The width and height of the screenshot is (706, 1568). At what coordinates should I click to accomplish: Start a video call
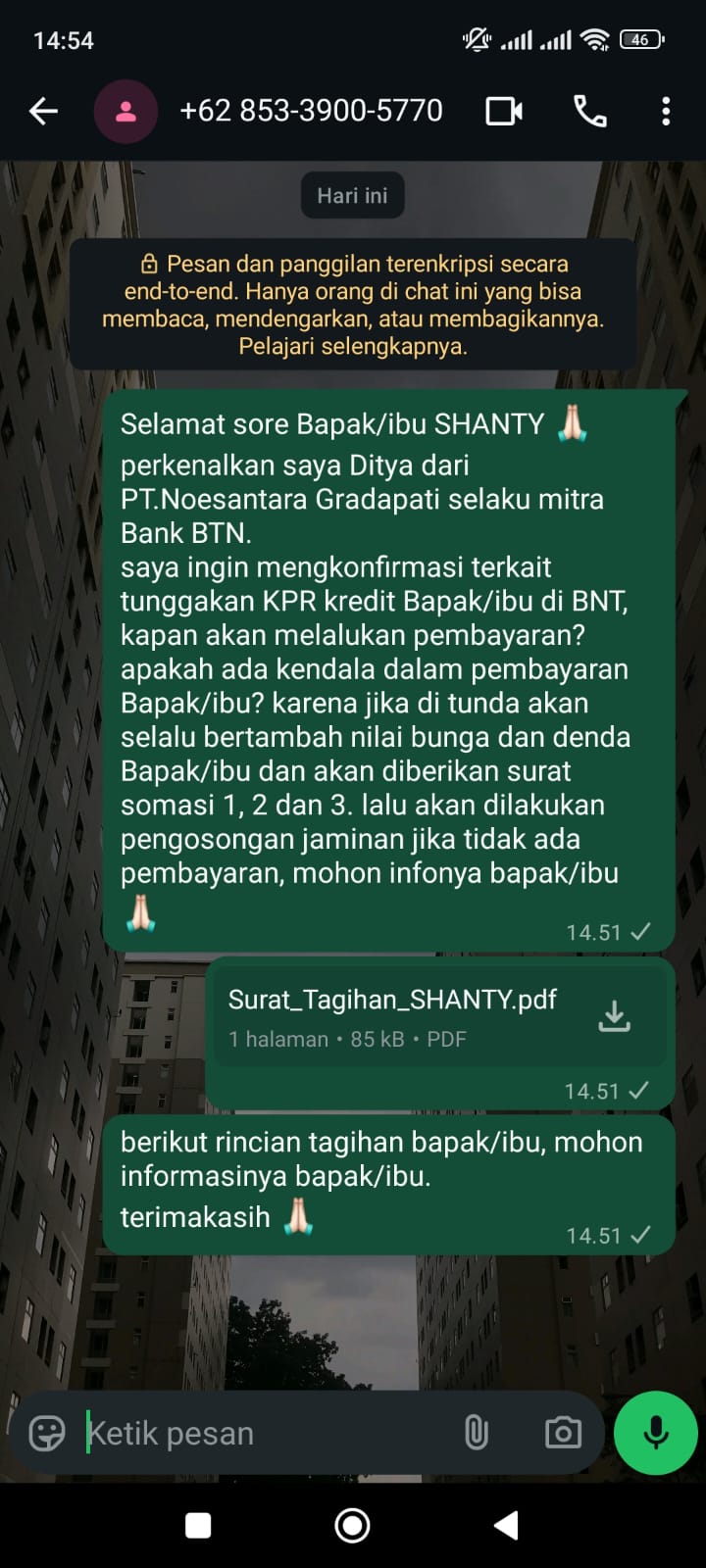point(504,112)
